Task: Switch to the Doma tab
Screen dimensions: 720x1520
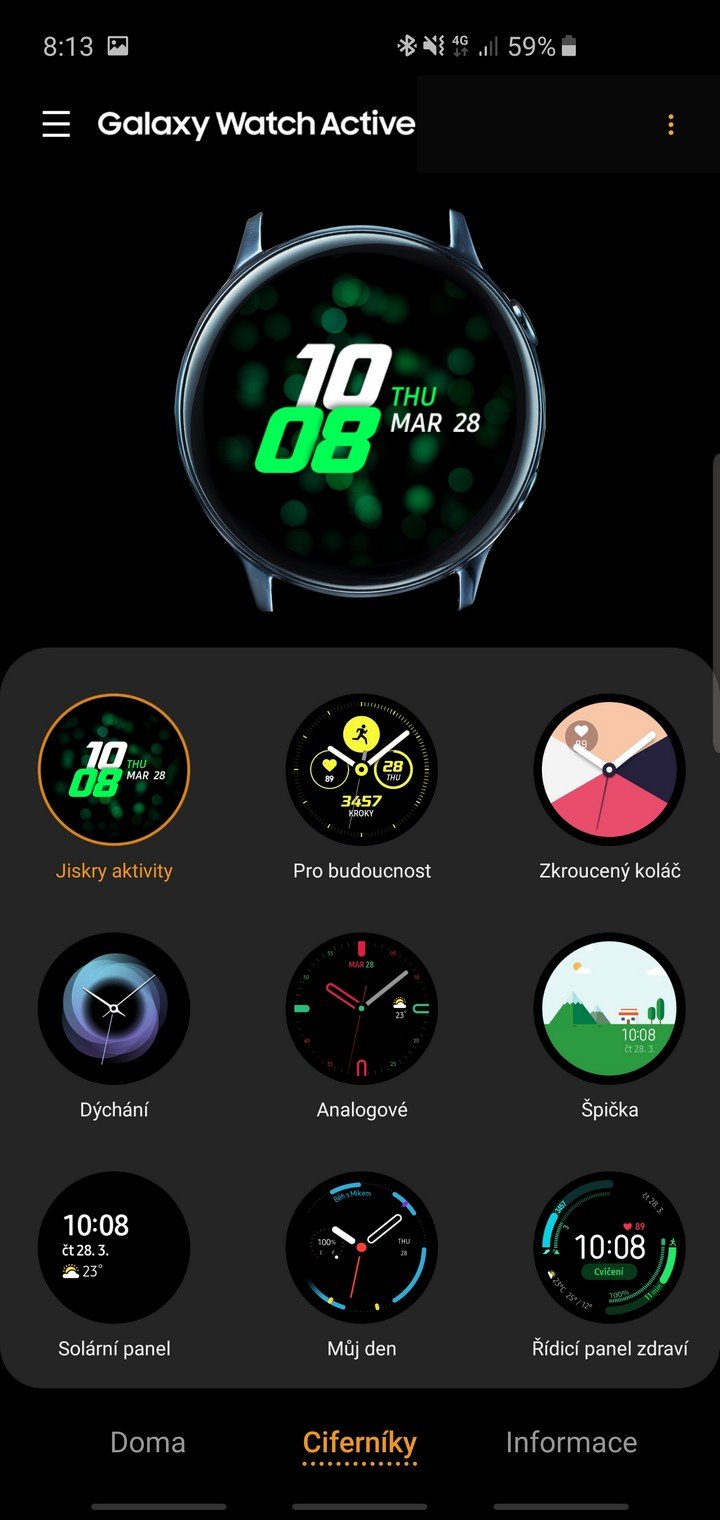Action: pos(148,1442)
